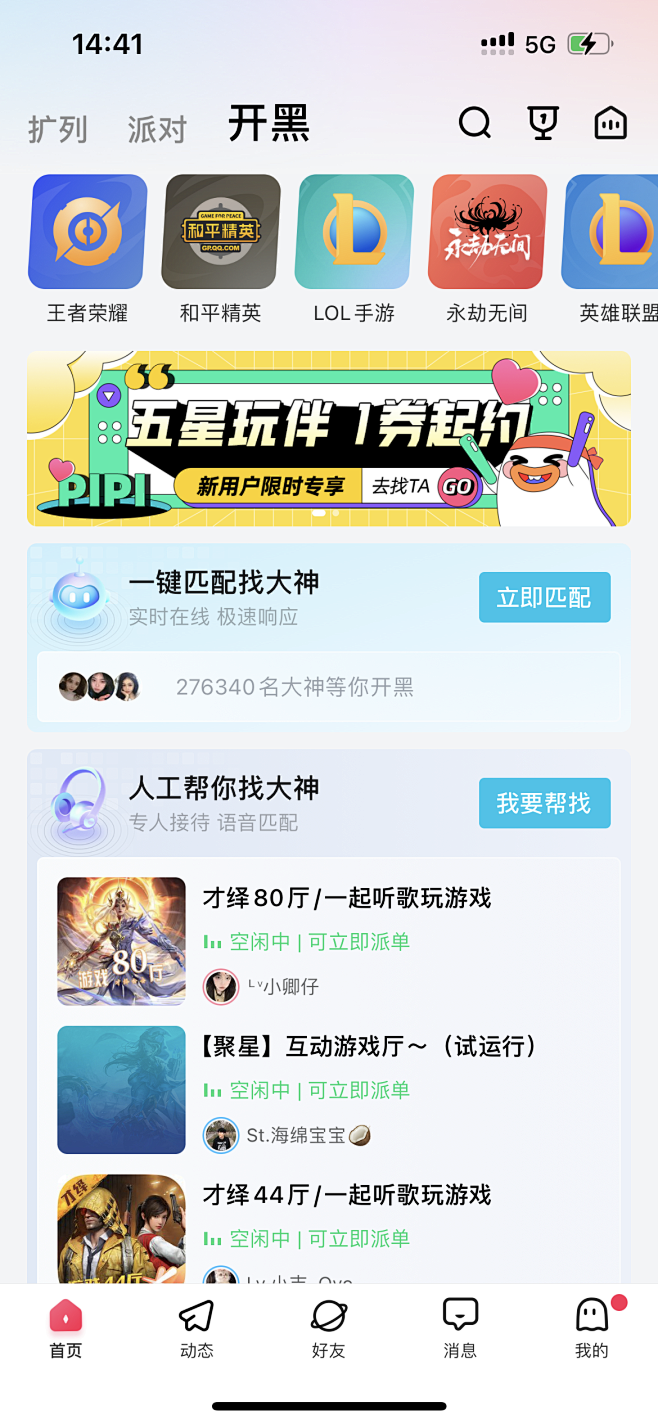Viewport: 658px width, 1424px height.
Task: Open the house room icon
Action: coord(610,123)
